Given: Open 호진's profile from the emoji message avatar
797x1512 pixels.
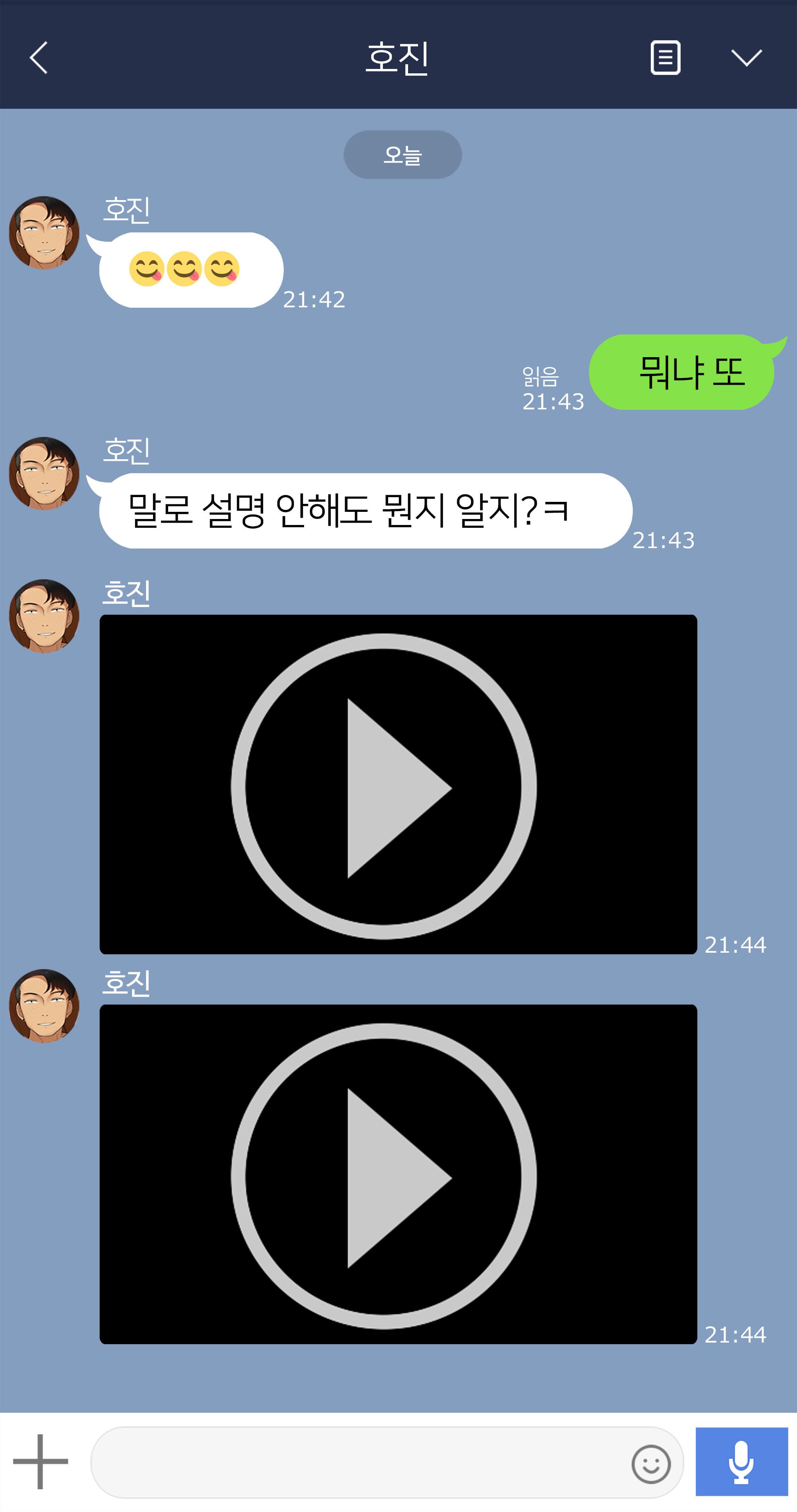Looking at the screenshot, I should pos(45,233).
